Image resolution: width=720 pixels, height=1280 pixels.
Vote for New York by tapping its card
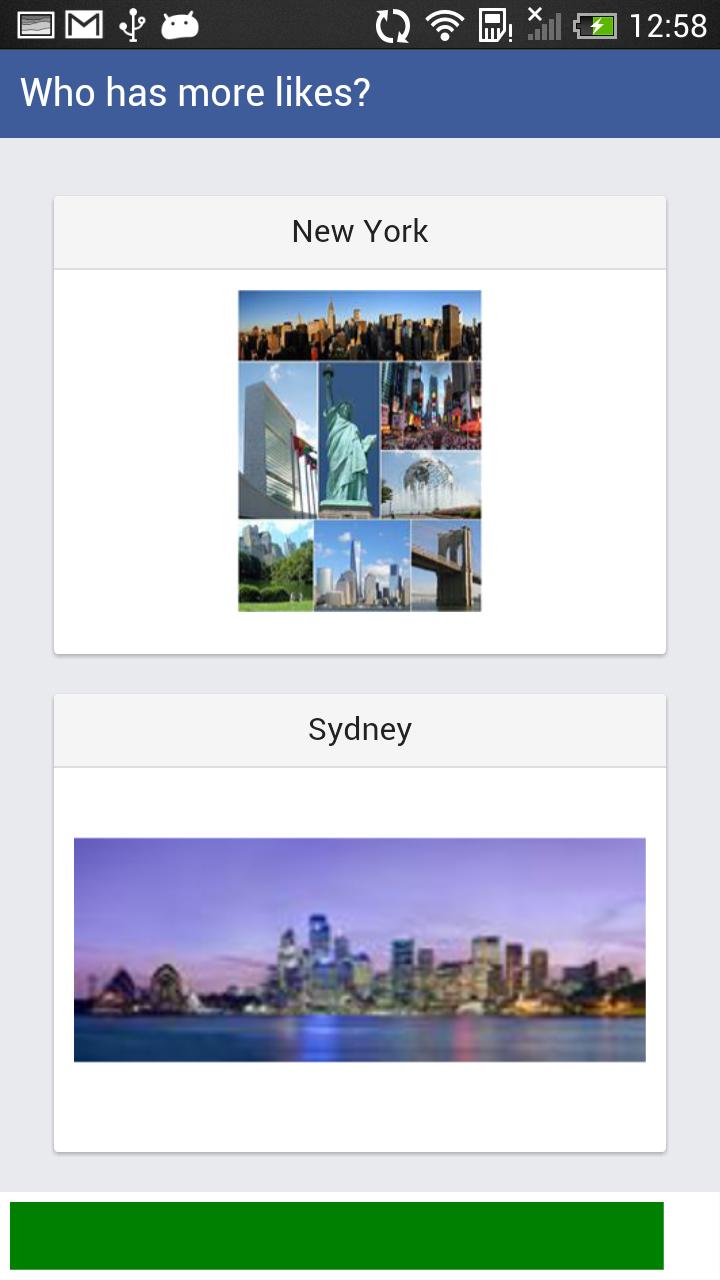[x=360, y=425]
